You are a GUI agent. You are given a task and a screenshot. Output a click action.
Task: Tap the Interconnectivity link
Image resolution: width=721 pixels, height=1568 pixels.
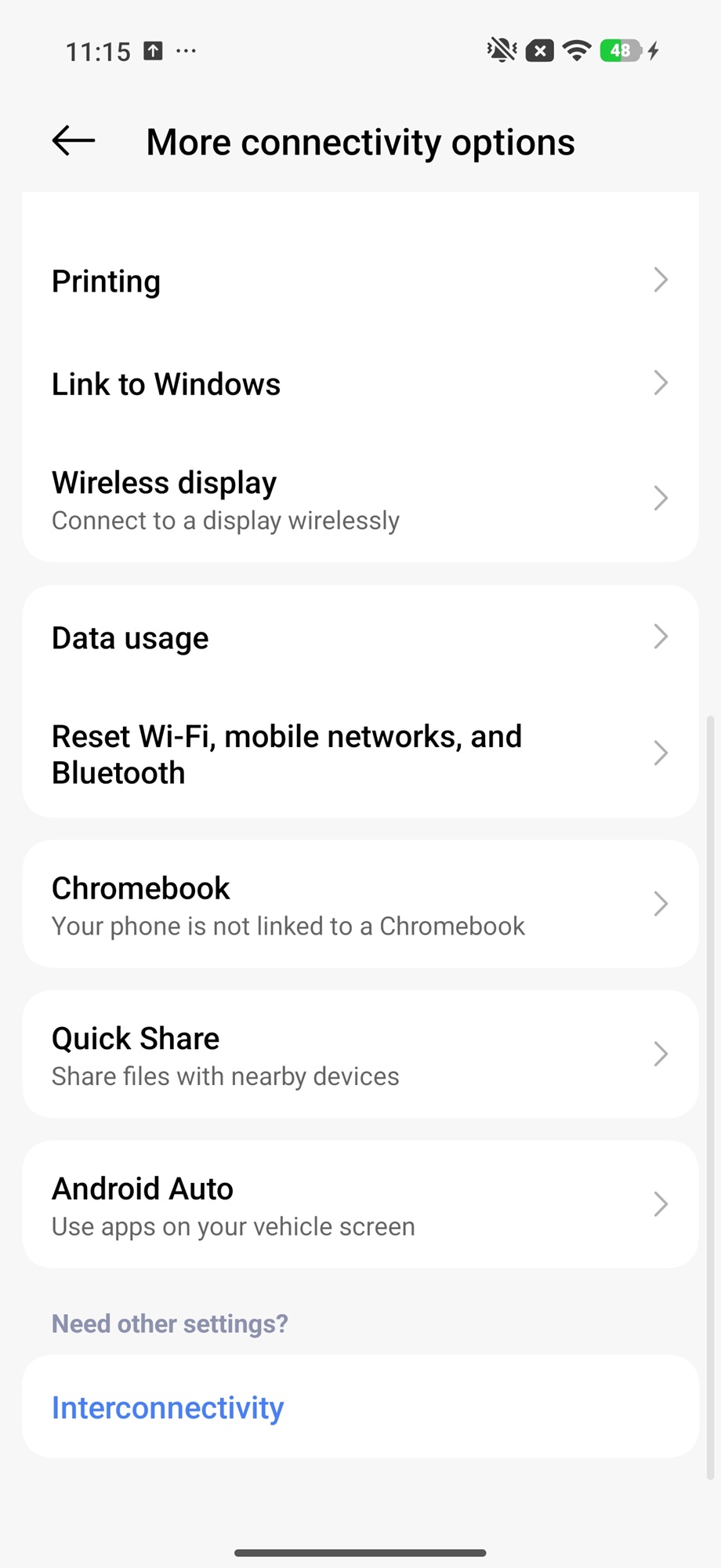point(168,1408)
